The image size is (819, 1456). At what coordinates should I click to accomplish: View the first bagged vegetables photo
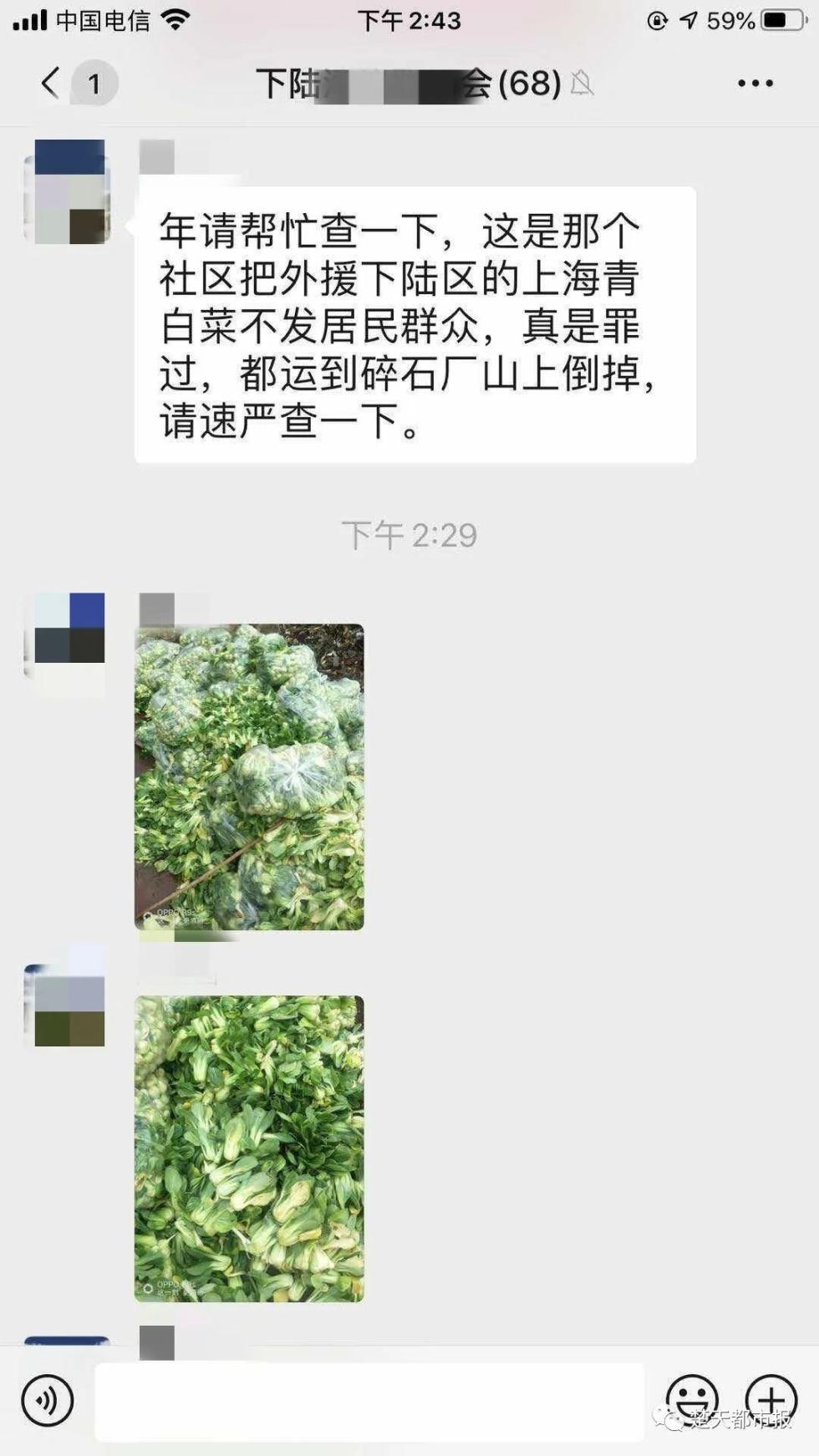click(x=249, y=776)
